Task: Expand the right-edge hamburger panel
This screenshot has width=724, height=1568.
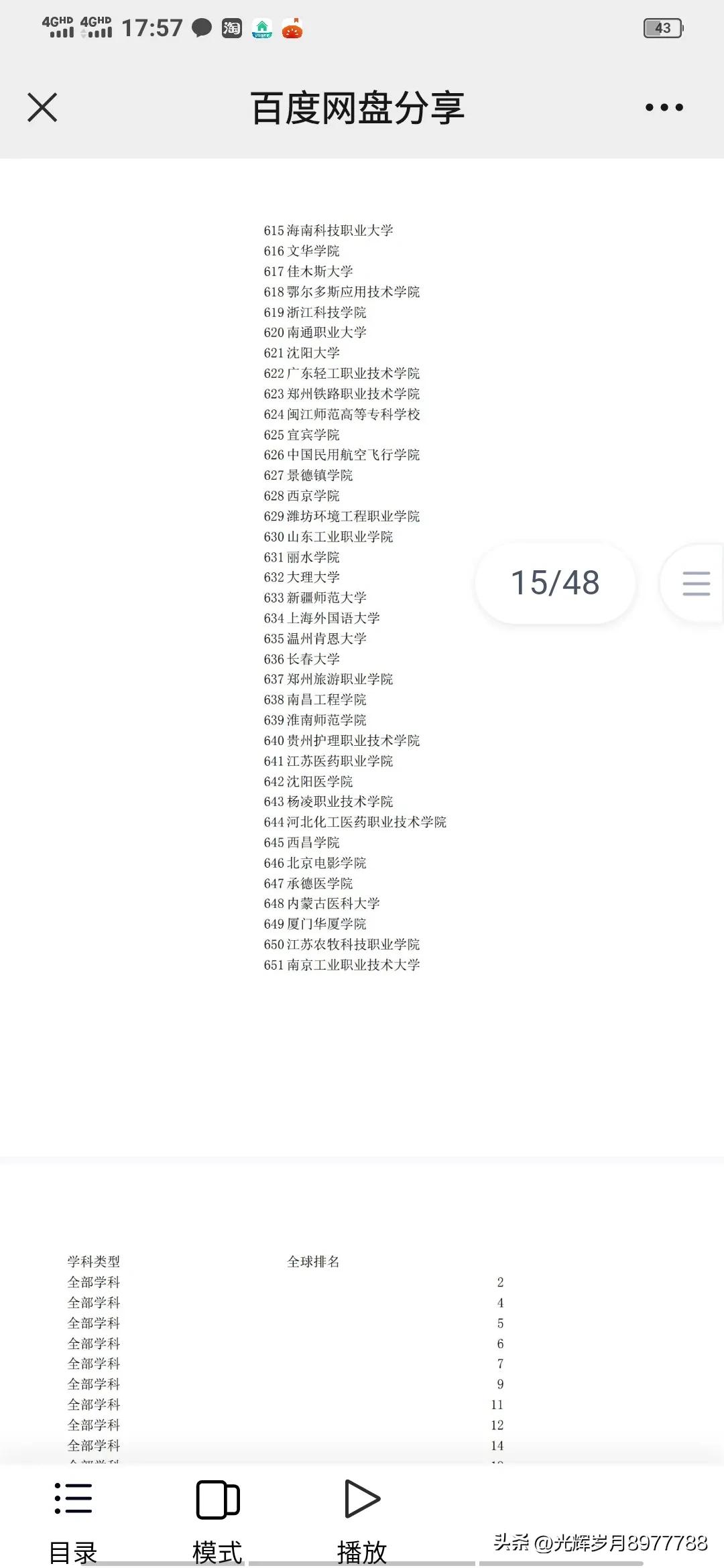Action: (x=696, y=584)
